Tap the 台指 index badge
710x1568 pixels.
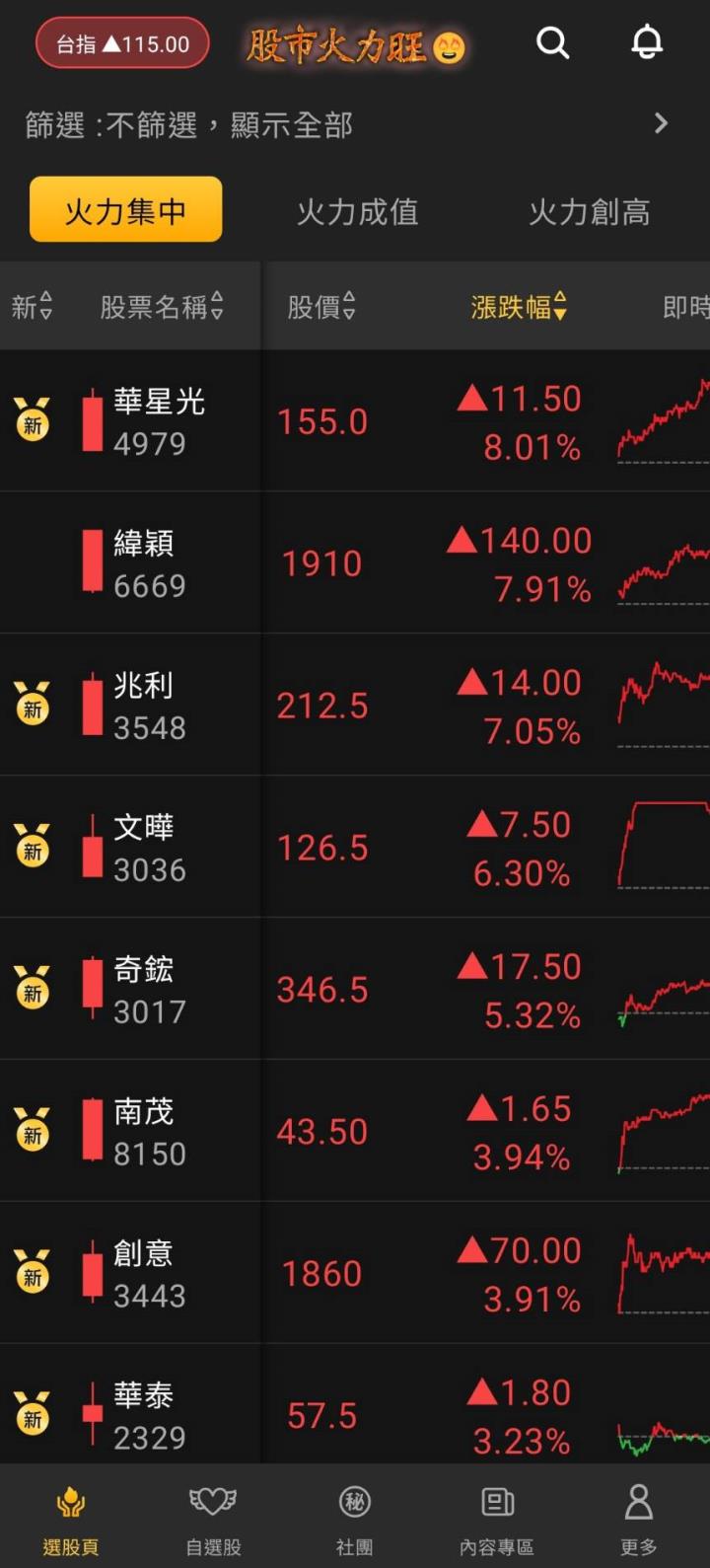pos(122,43)
